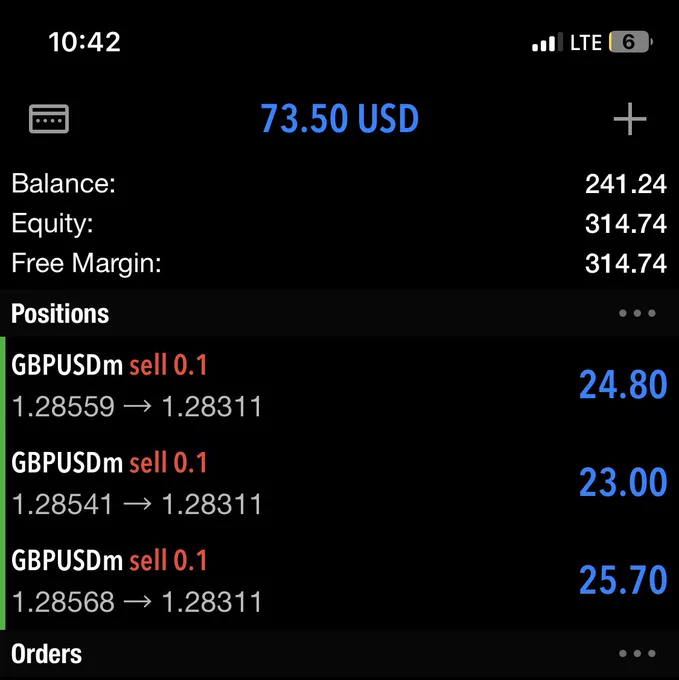Open the GBPUSDm position with profit 25.70
The image size is (679, 680).
point(340,581)
